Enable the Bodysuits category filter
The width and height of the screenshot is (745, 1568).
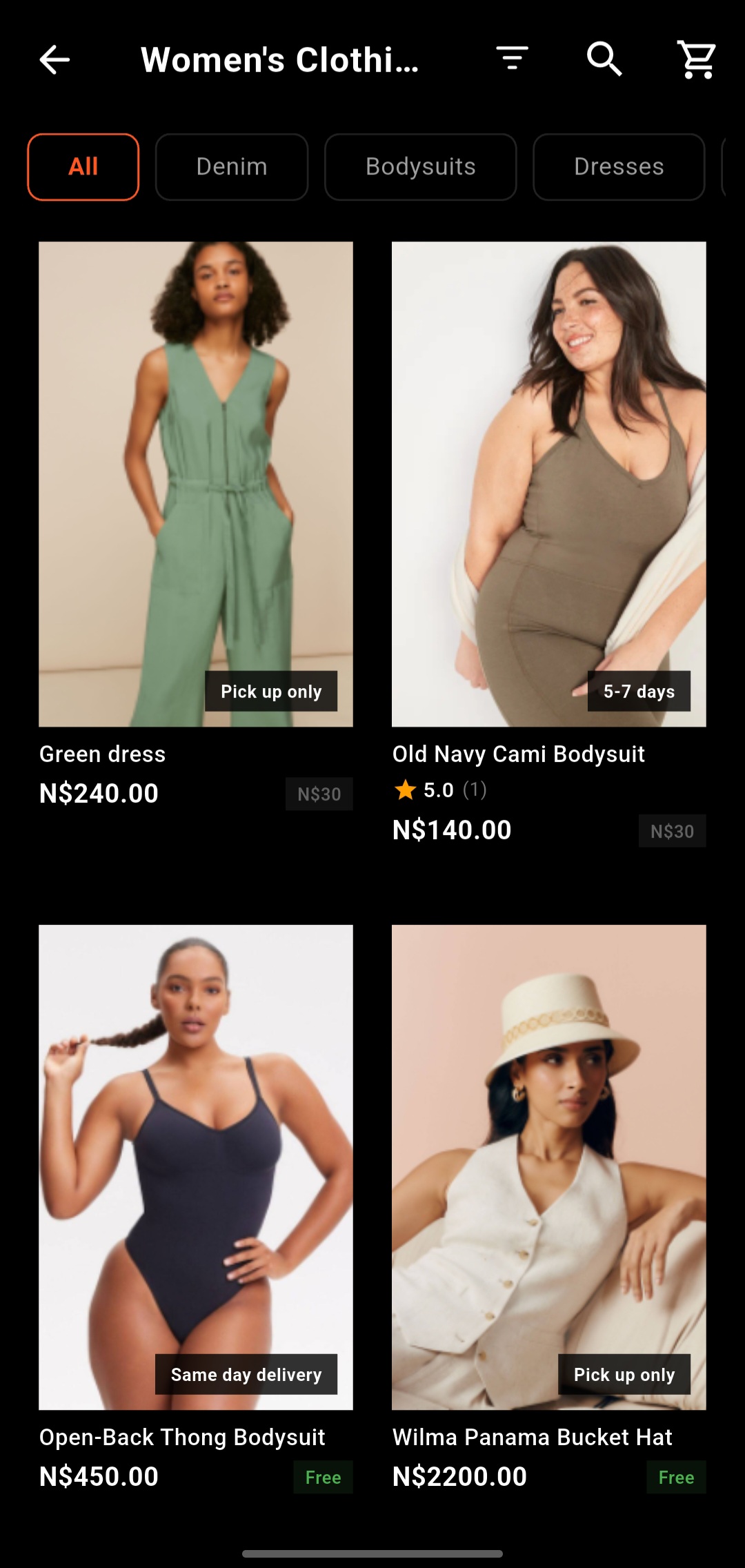(x=420, y=166)
